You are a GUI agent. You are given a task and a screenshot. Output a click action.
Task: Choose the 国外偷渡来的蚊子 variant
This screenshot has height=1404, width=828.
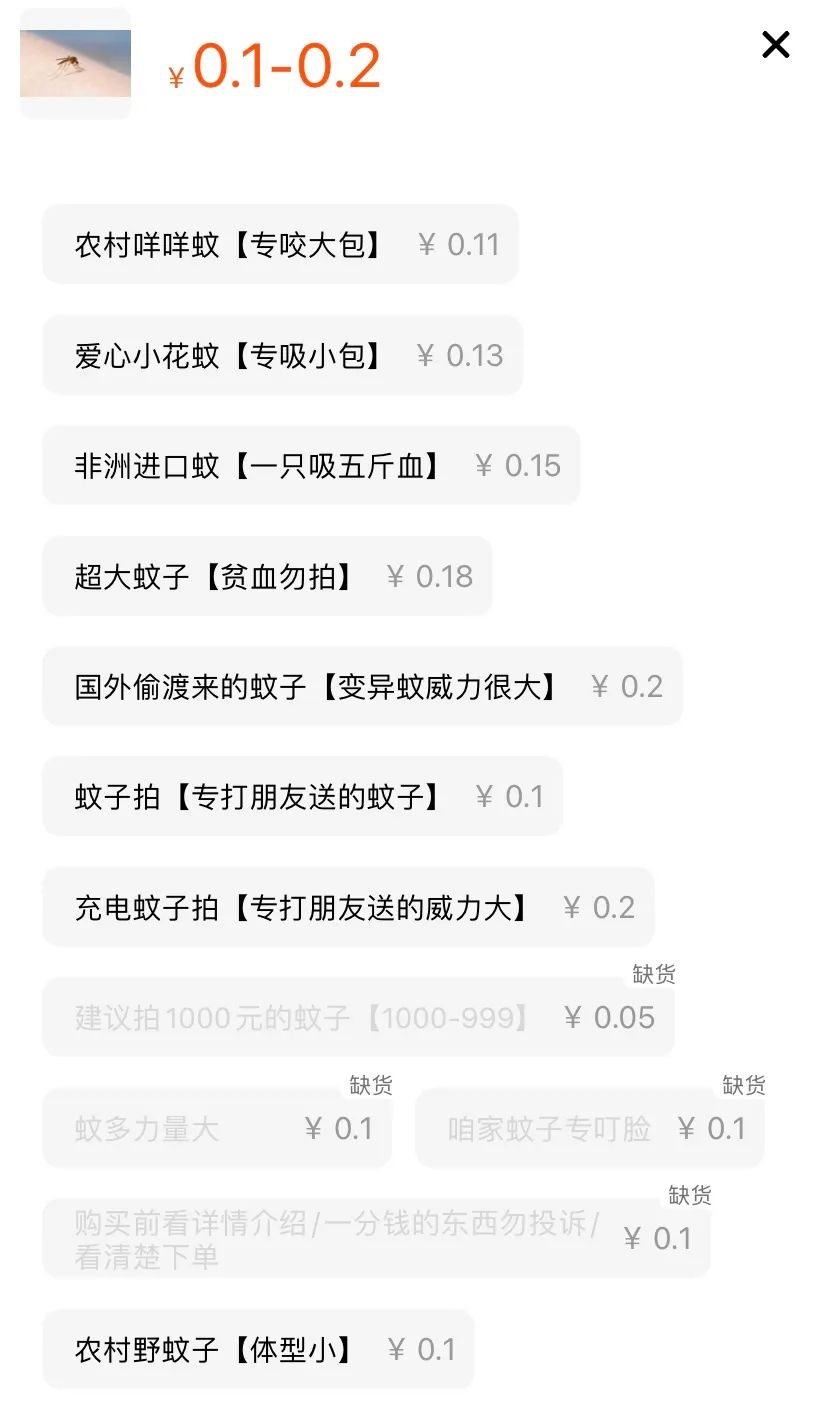pyautogui.click(x=362, y=686)
